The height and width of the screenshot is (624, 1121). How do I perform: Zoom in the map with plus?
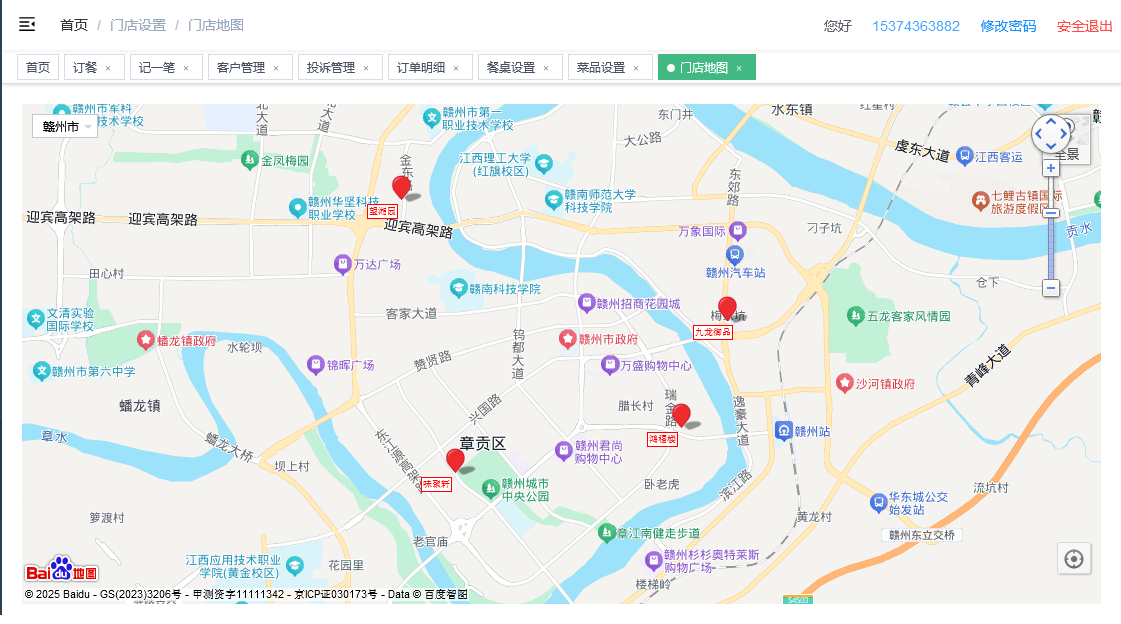1051,168
